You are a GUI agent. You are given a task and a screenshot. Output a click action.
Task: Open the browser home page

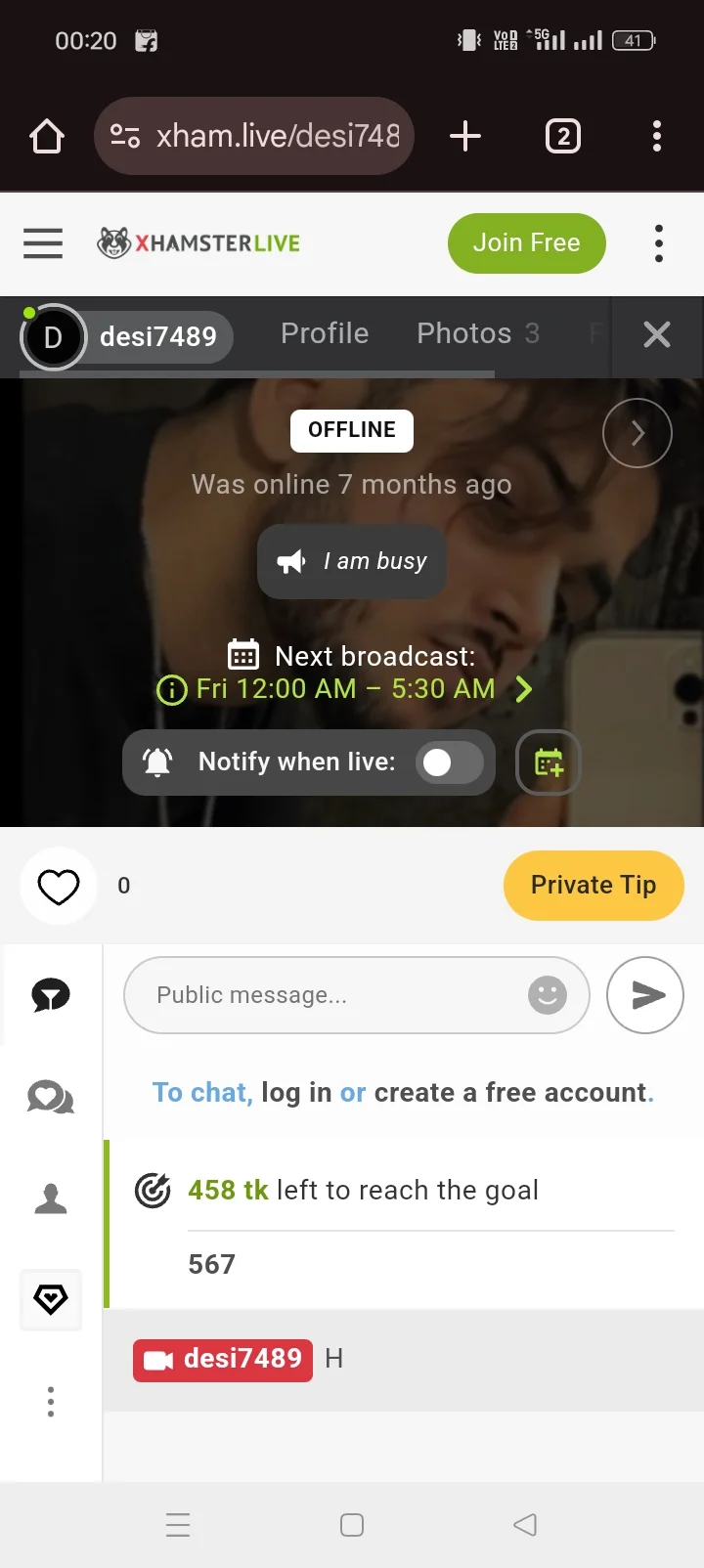(x=47, y=136)
